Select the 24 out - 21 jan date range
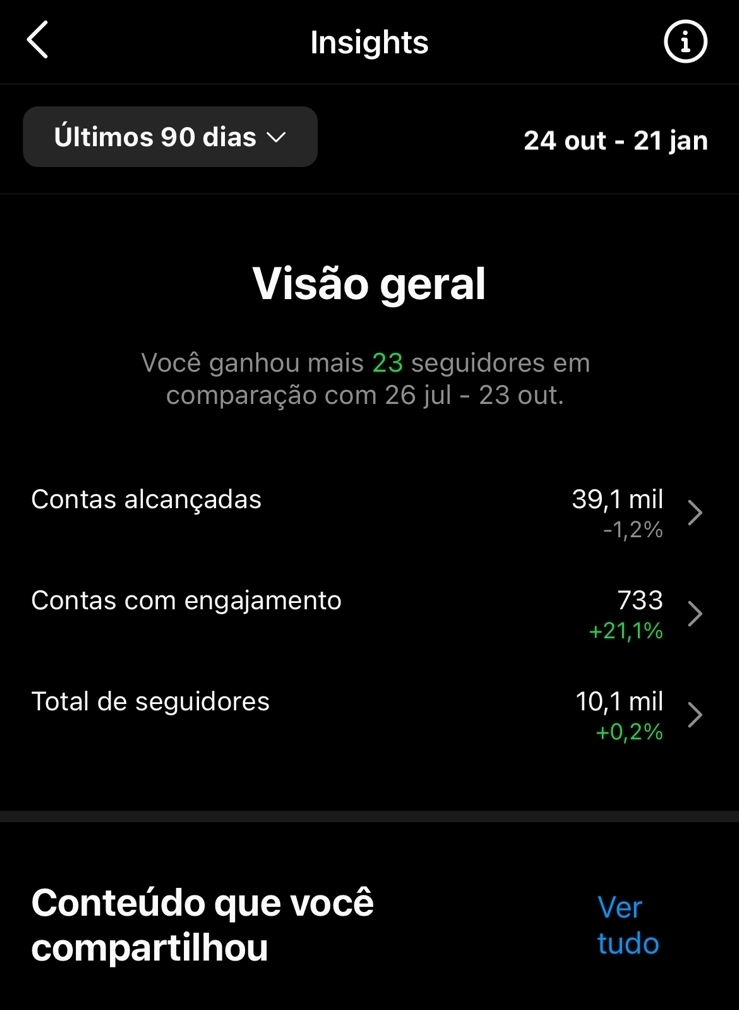739x1010 pixels. 616,141
